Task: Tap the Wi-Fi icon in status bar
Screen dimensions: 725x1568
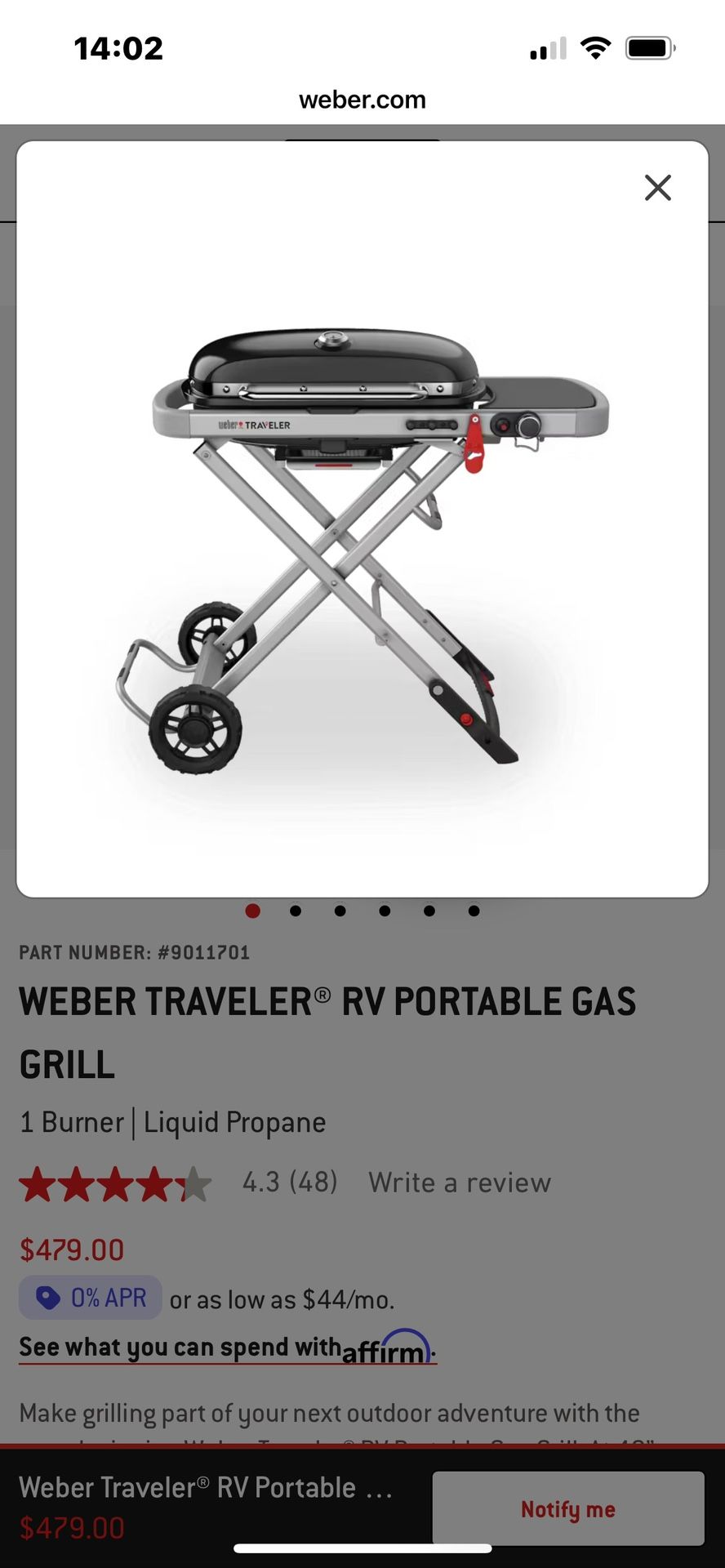Action: (x=596, y=48)
